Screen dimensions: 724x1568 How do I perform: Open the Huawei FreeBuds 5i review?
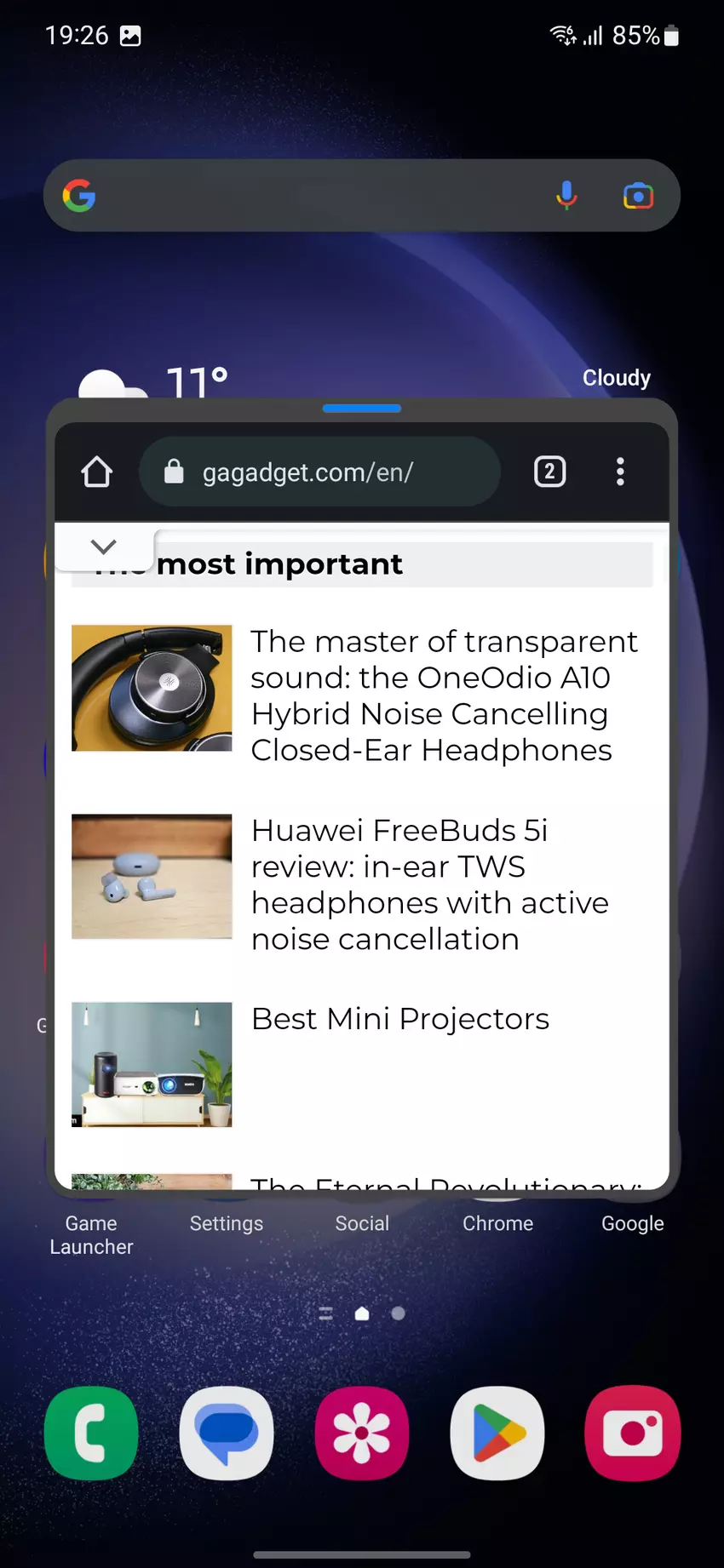pos(429,884)
